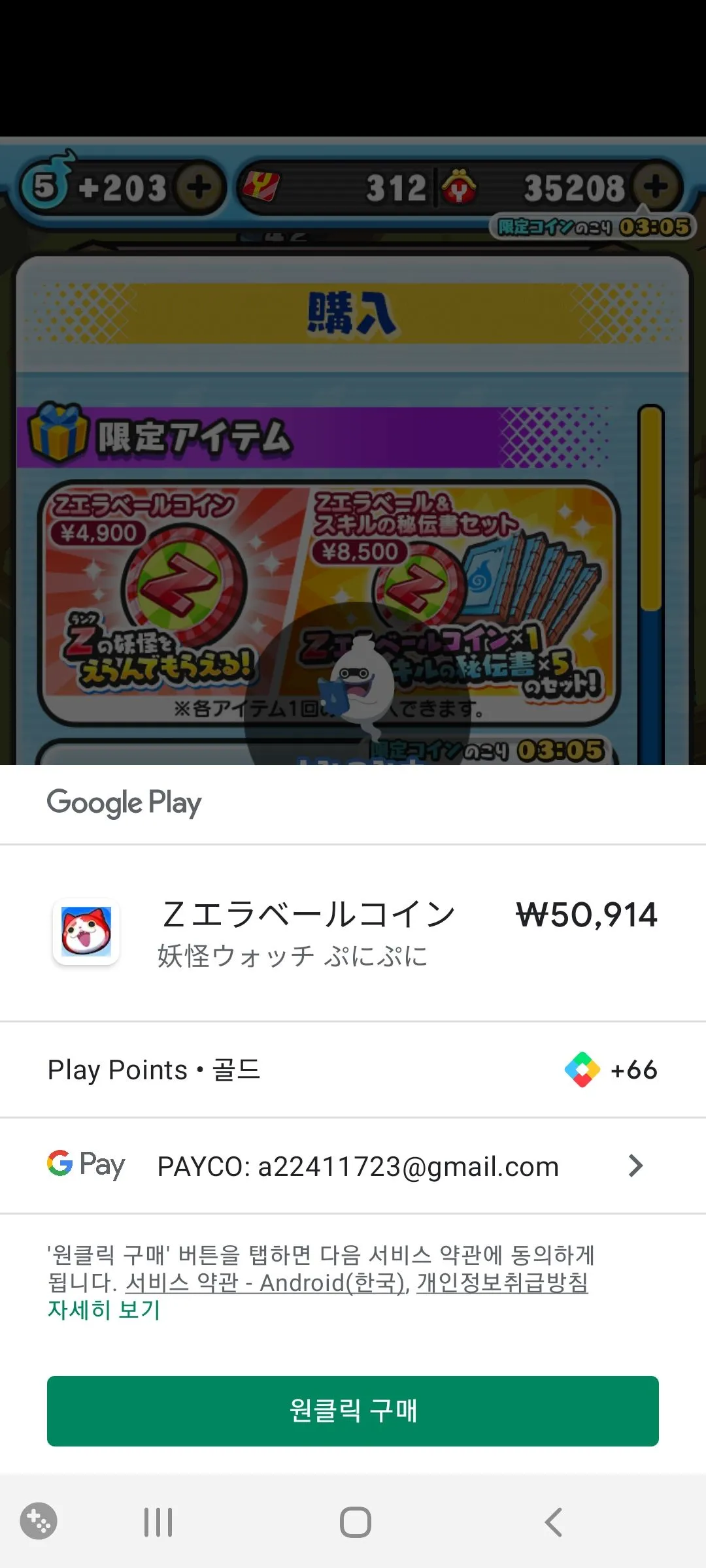Go to the home screen
Screen dimensions: 706x1568
pos(355,1522)
